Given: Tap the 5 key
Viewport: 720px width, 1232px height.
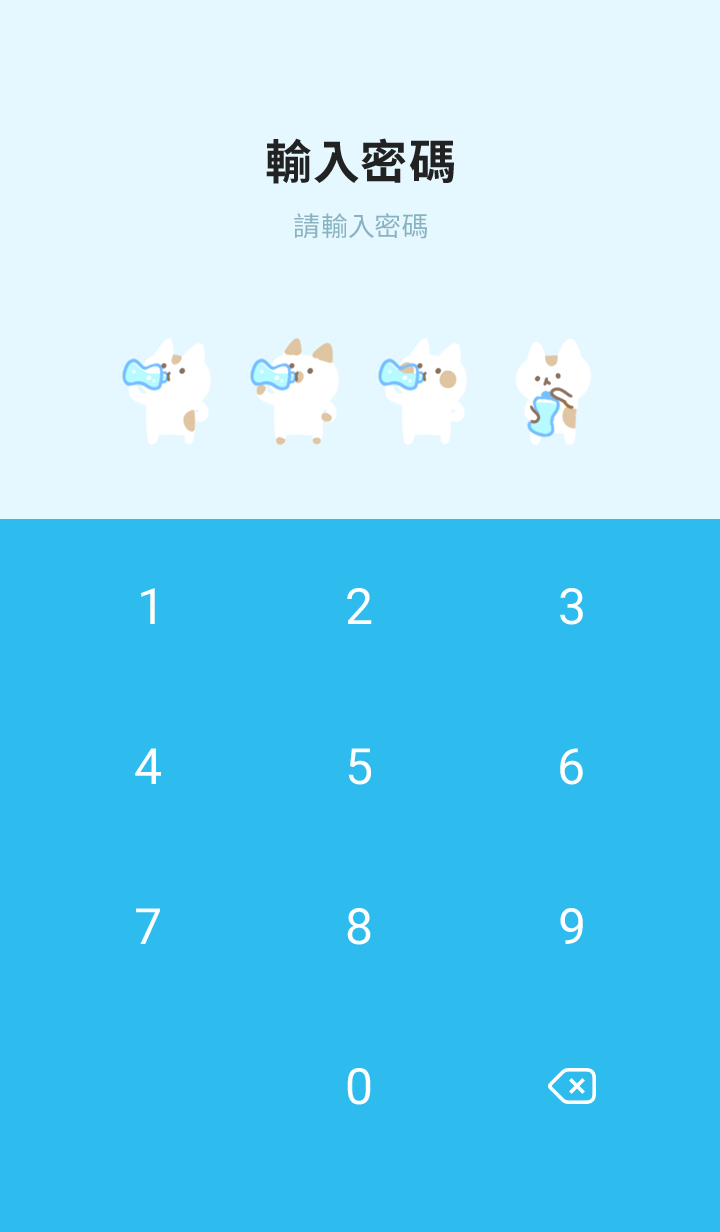Looking at the screenshot, I should click(359, 767).
